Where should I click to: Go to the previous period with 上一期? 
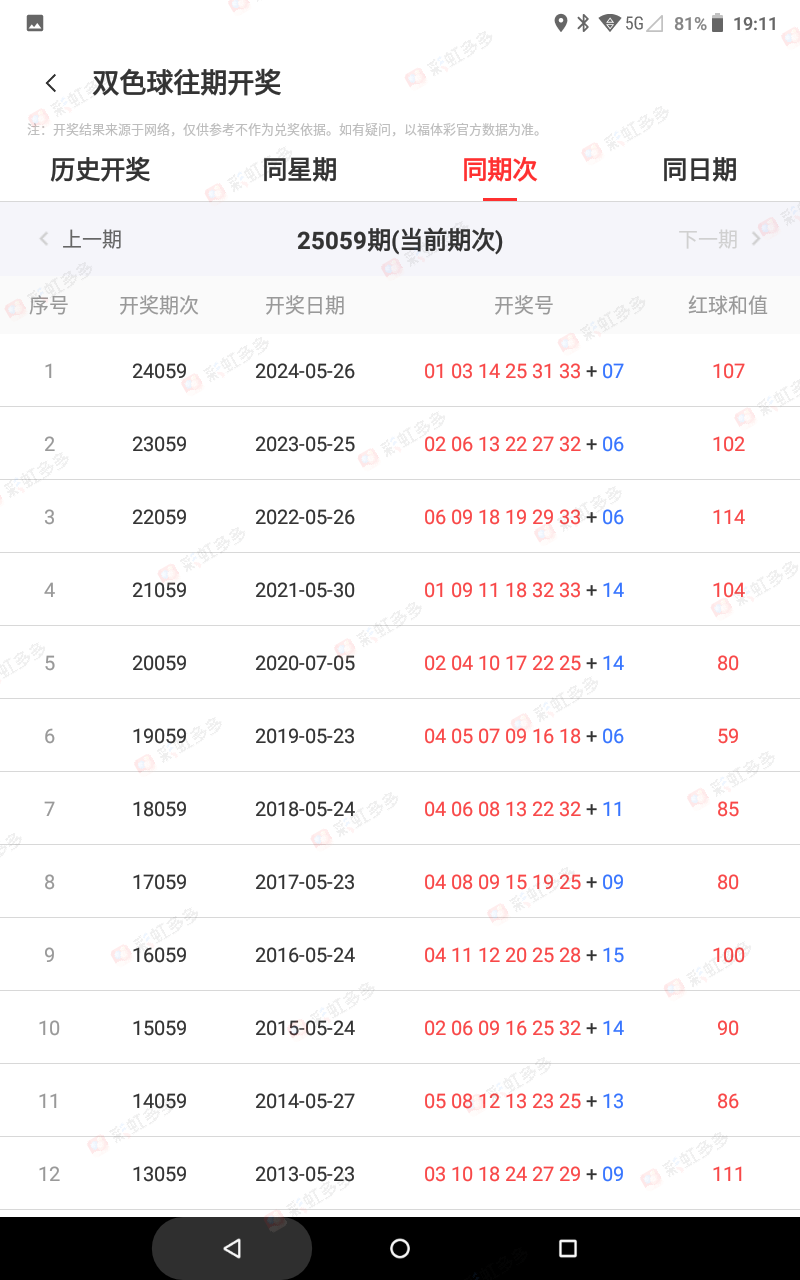[x=80, y=239]
